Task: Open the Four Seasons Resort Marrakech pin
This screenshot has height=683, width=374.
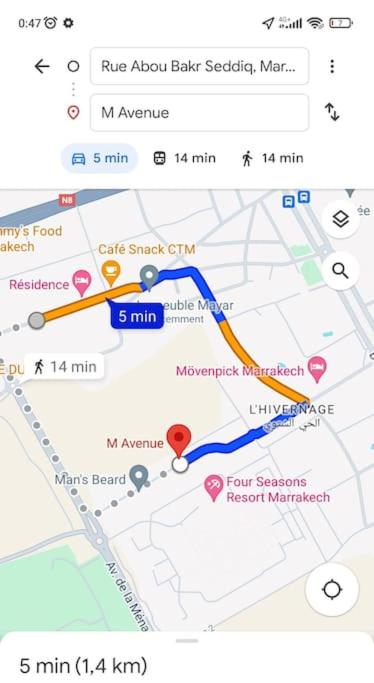Action: click(214, 488)
